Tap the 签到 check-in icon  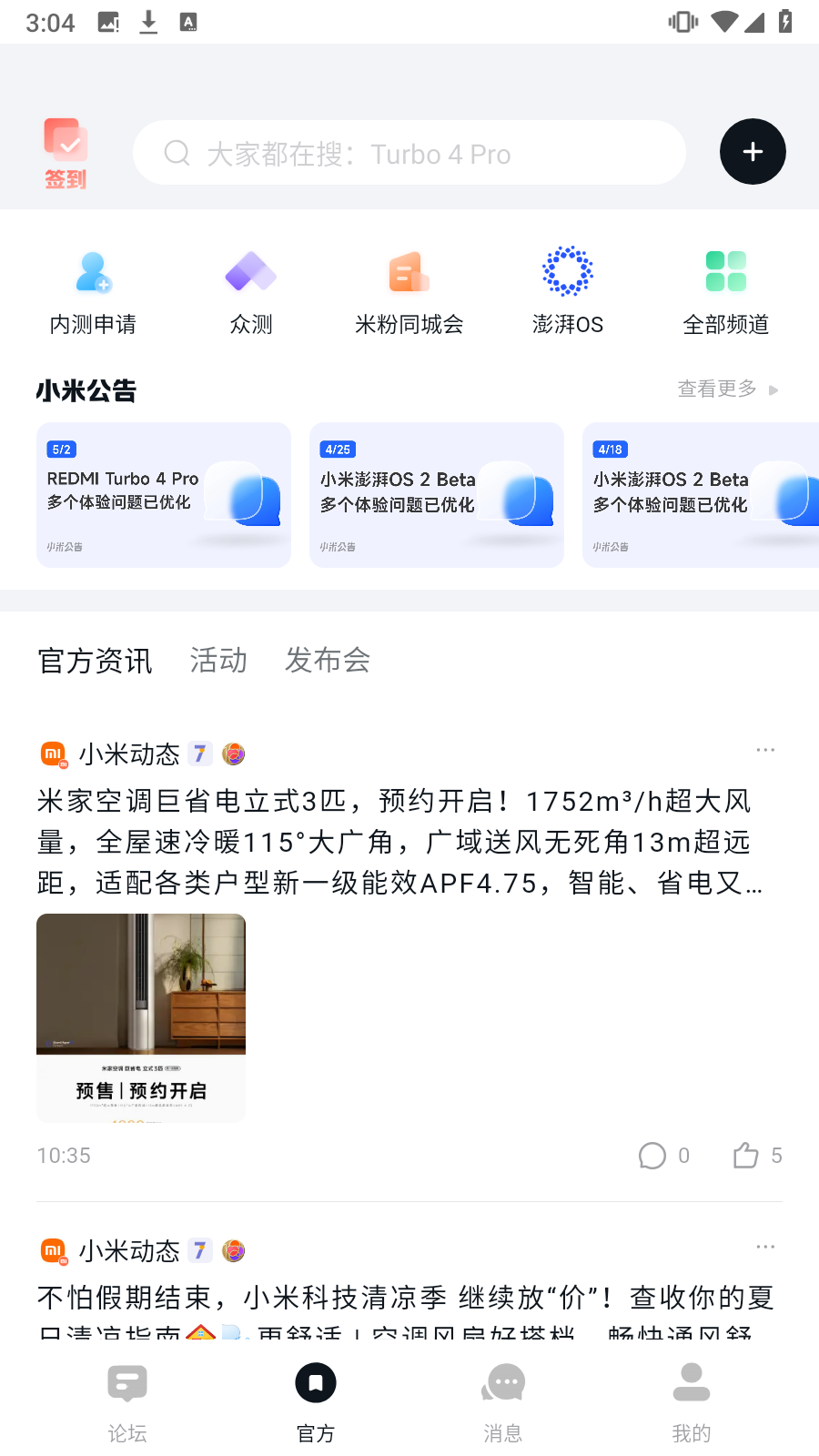[66, 153]
